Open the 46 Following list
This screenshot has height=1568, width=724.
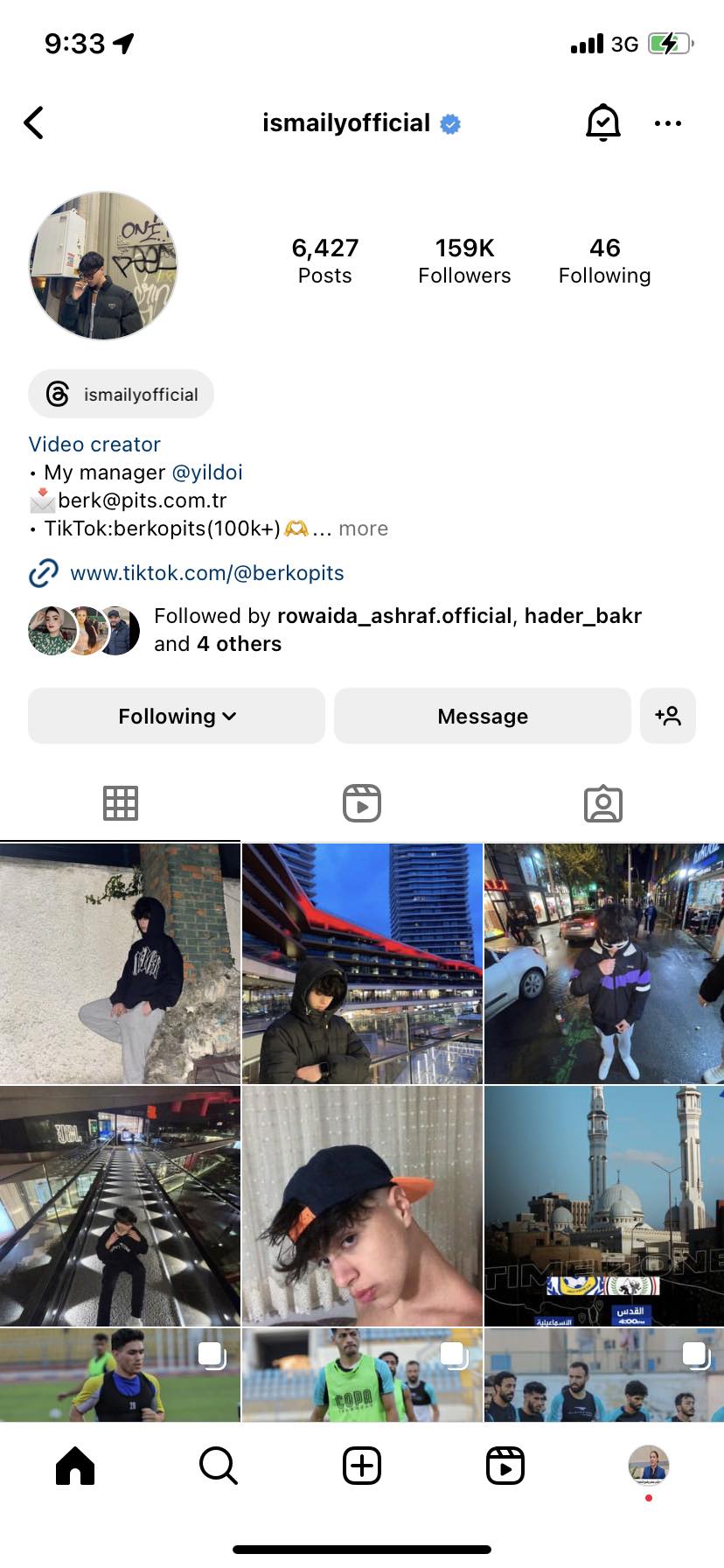[604, 261]
